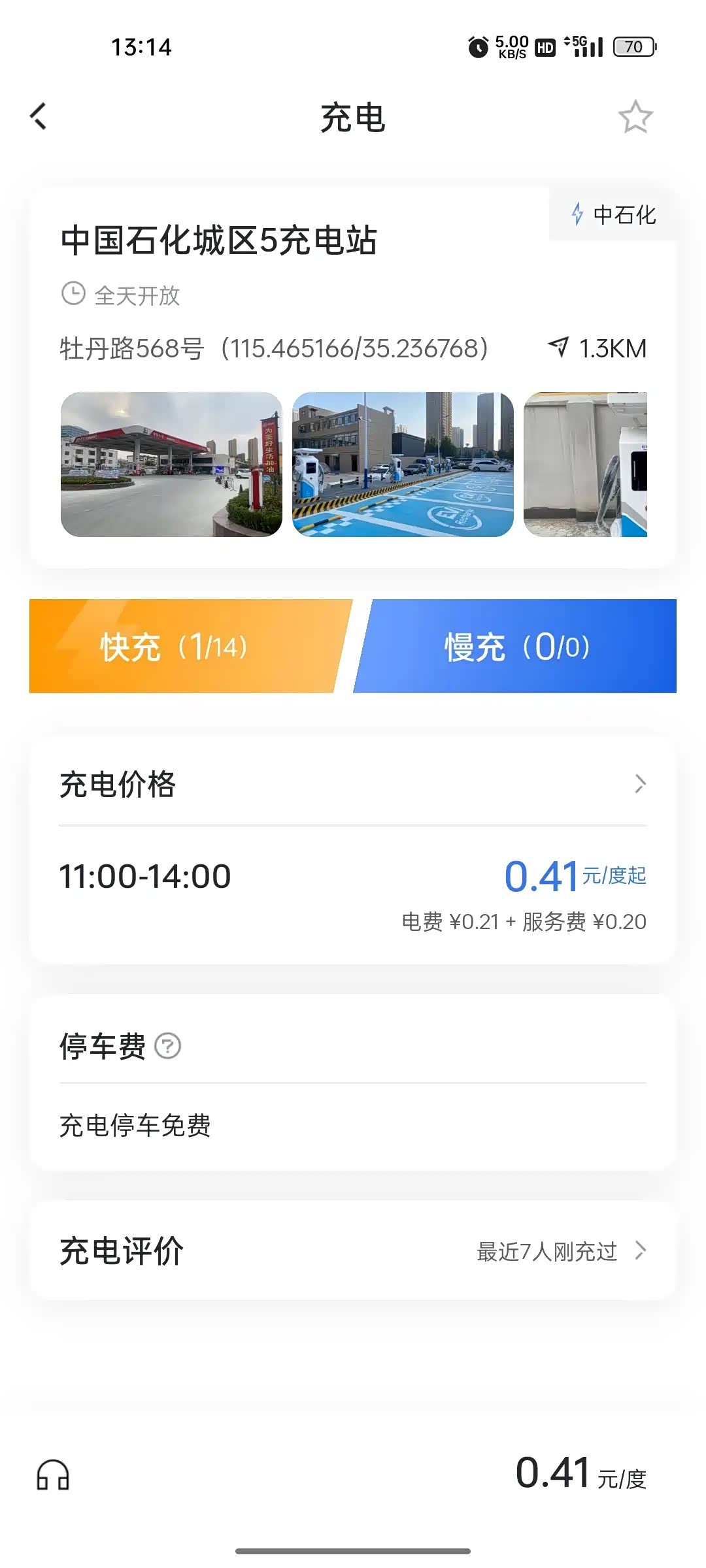This screenshot has width=706, height=1568.
Task: Contact customer service via headset icon
Action: [x=53, y=1475]
